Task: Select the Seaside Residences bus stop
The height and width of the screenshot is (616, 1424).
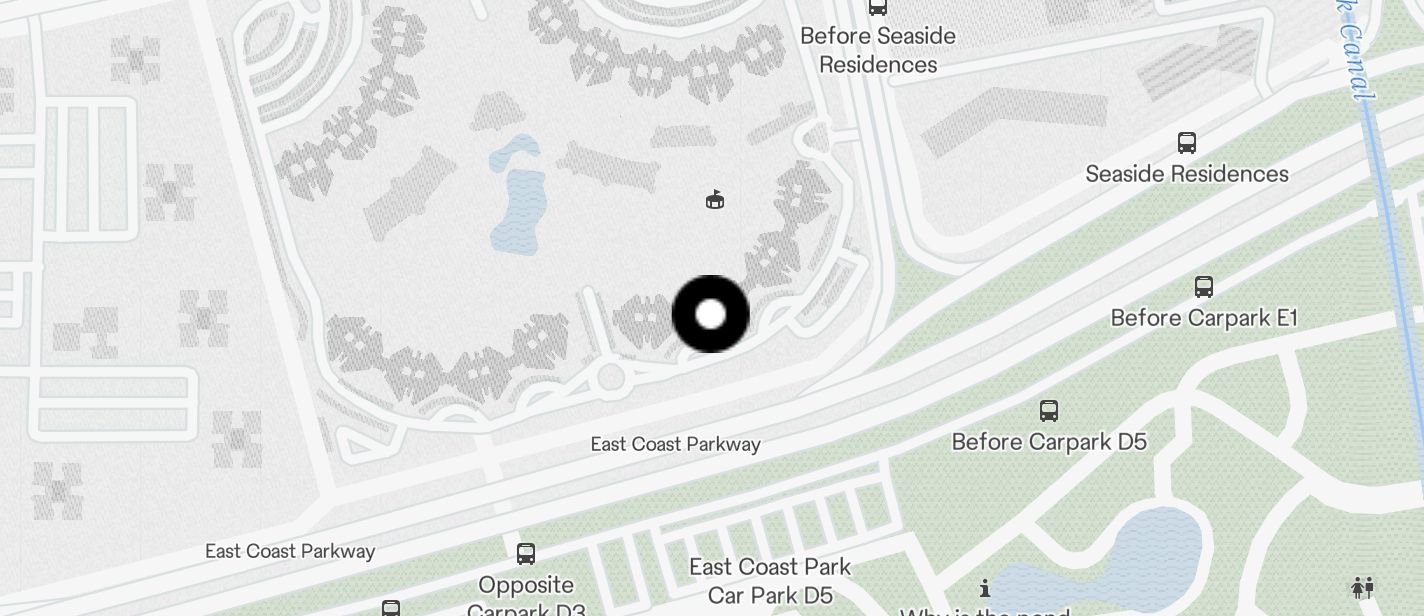Action: (1187, 143)
